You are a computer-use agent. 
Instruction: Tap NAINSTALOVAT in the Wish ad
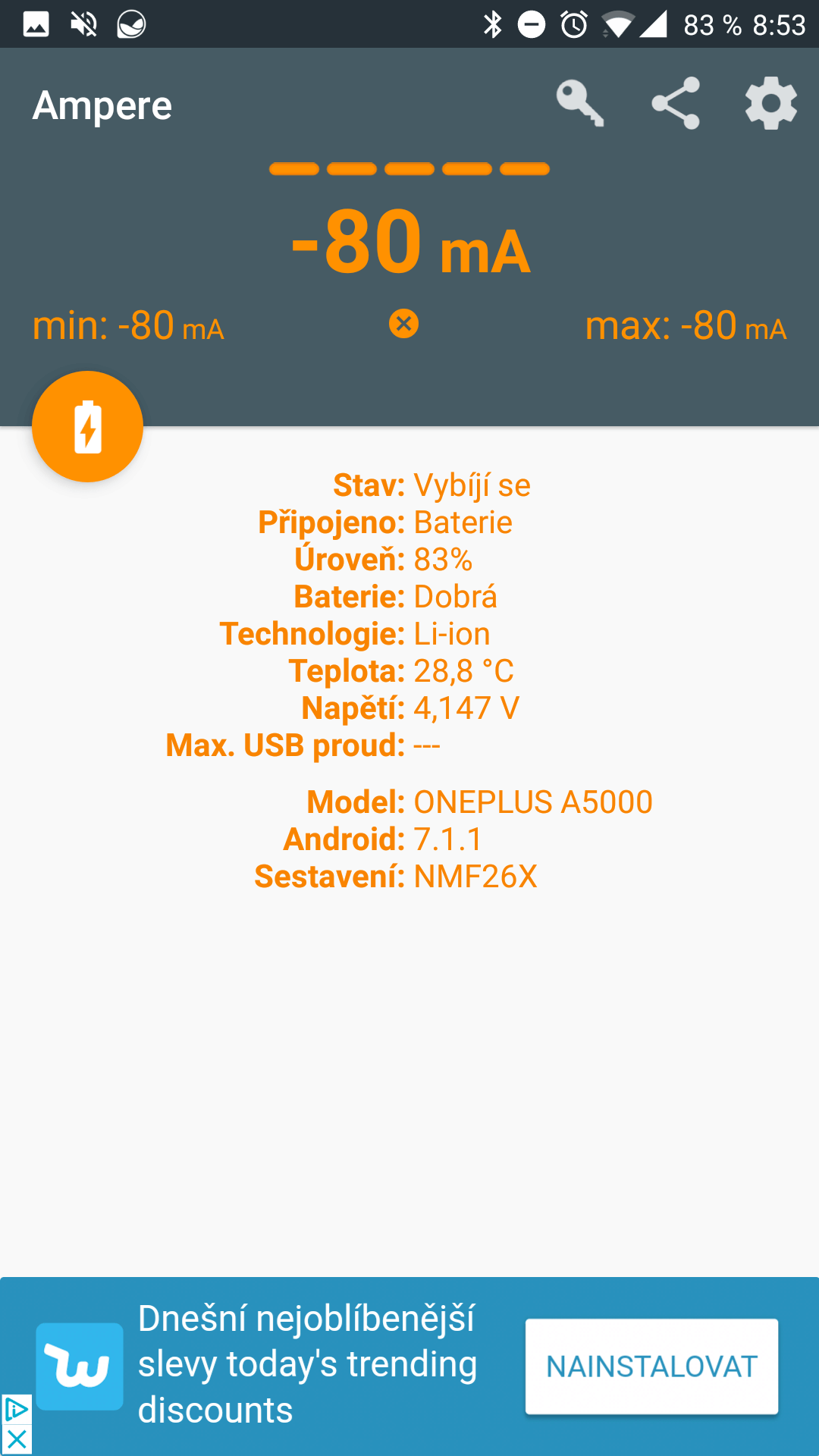click(x=652, y=1367)
